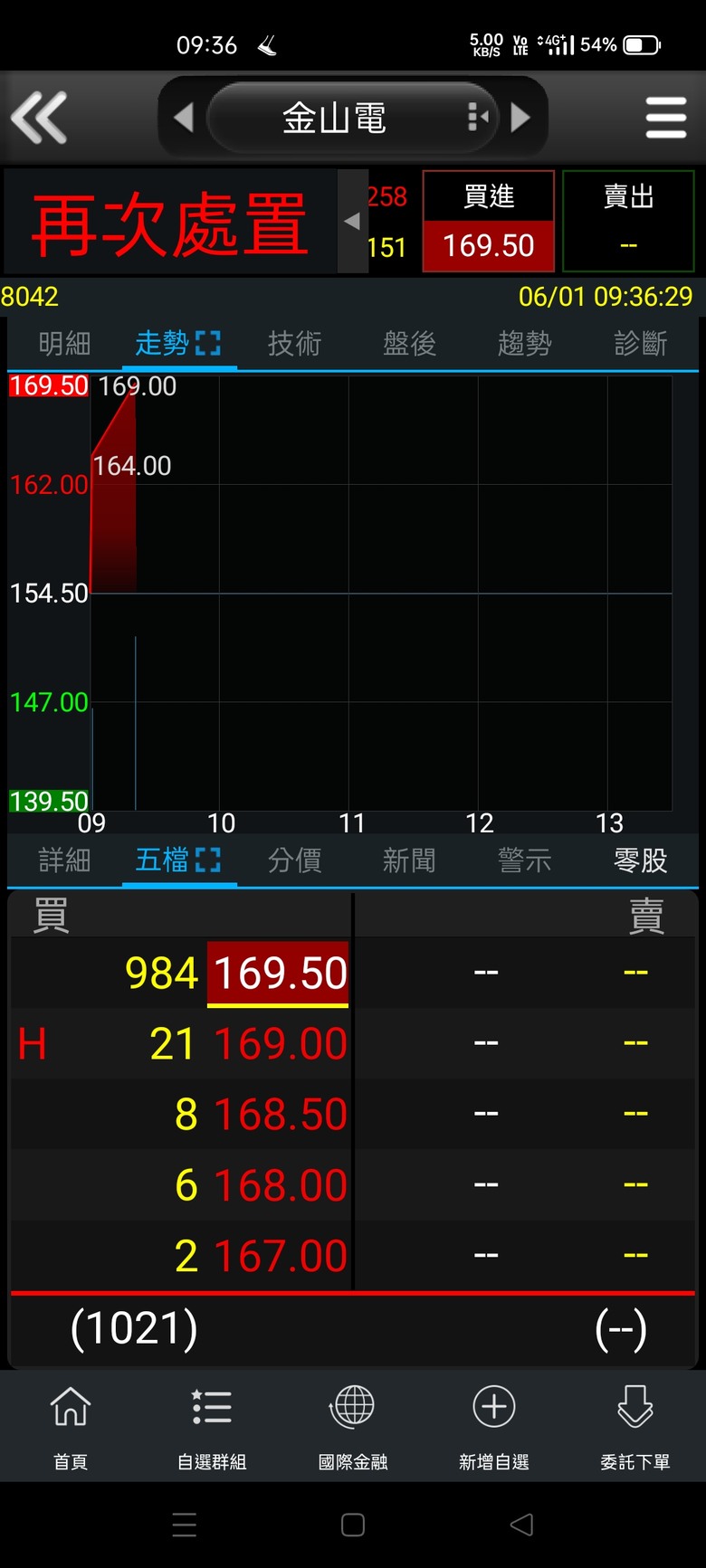Viewport: 706px width, 1568px height.
Task: Tap the 買進 button
Action: 489,221
